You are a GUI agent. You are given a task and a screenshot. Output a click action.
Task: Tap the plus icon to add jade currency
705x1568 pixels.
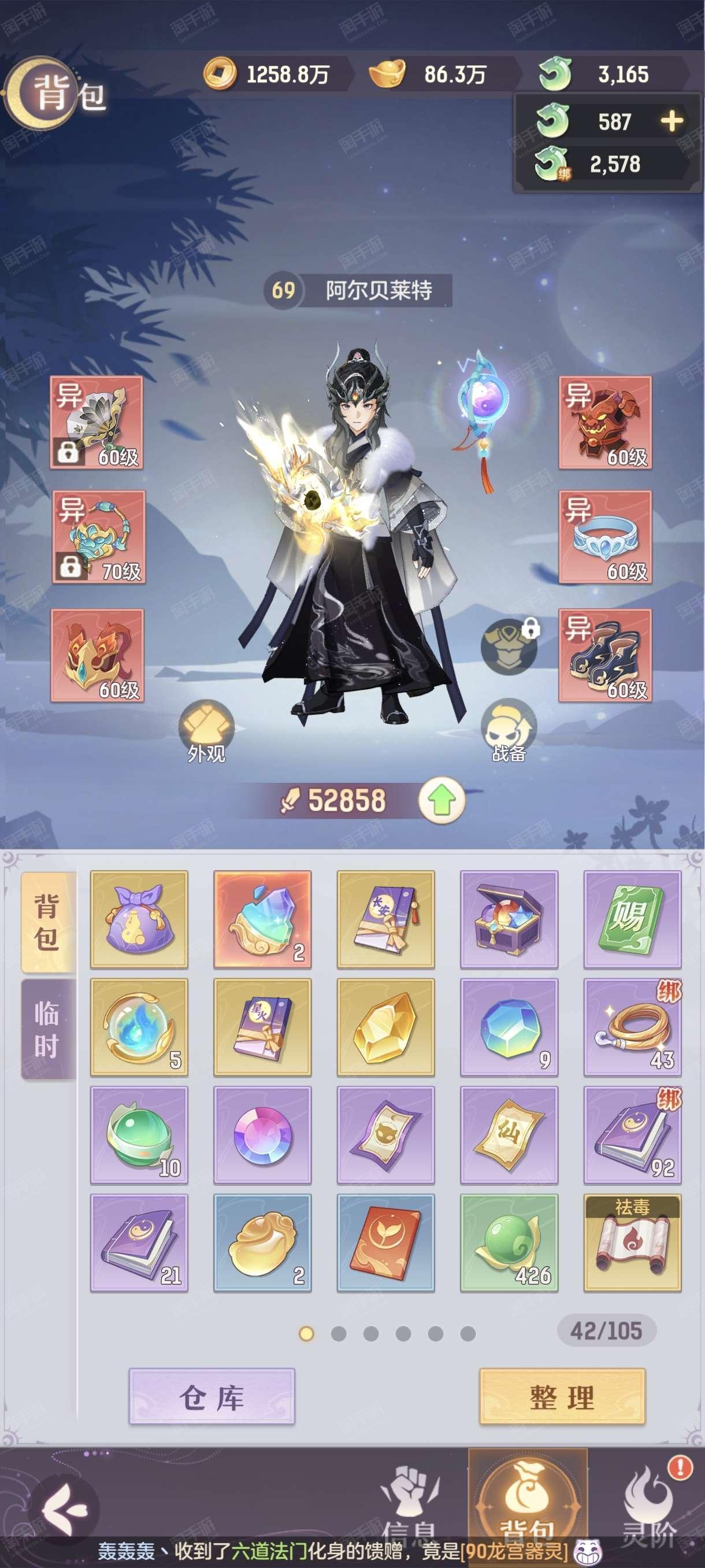click(671, 121)
